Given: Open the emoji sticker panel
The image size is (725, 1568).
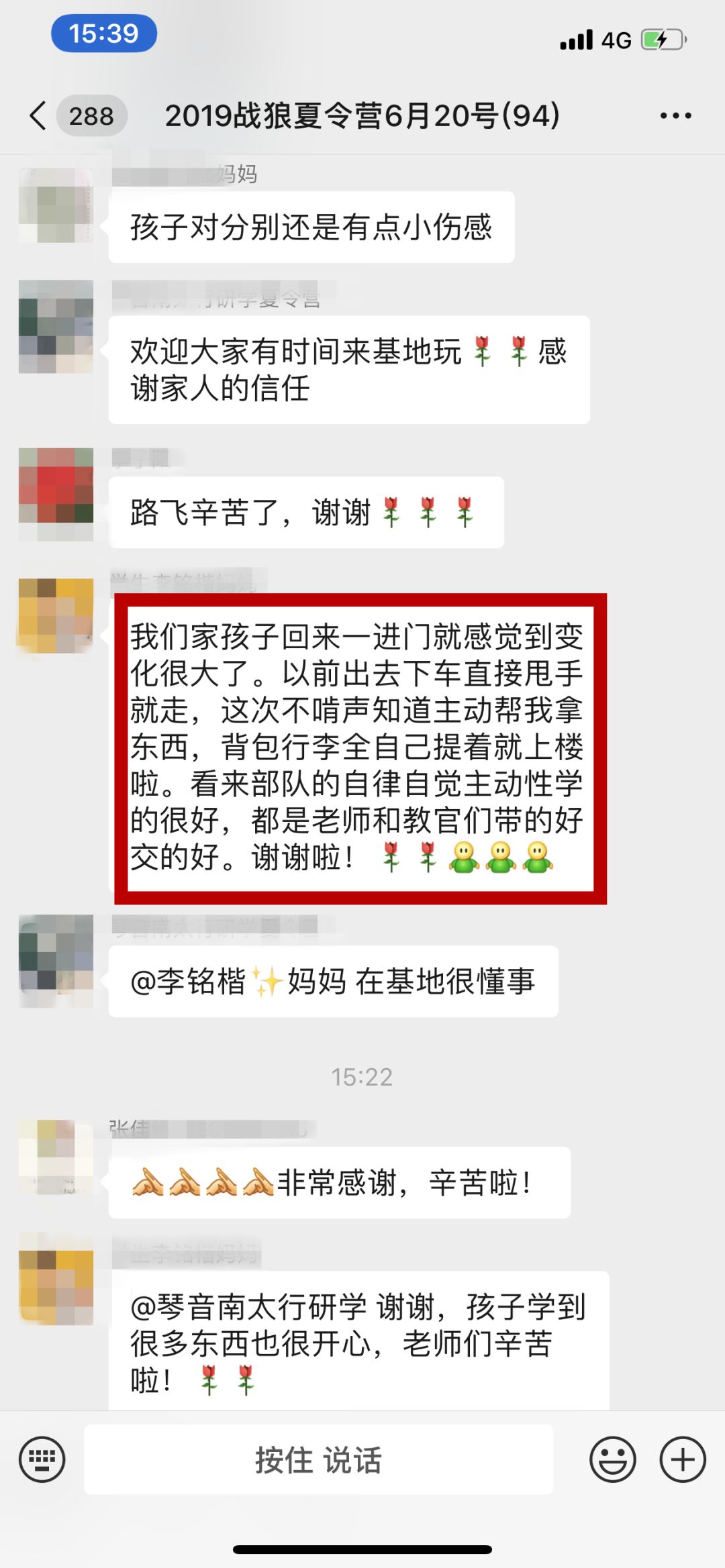Looking at the screenshot, I should click(612, 1459).
